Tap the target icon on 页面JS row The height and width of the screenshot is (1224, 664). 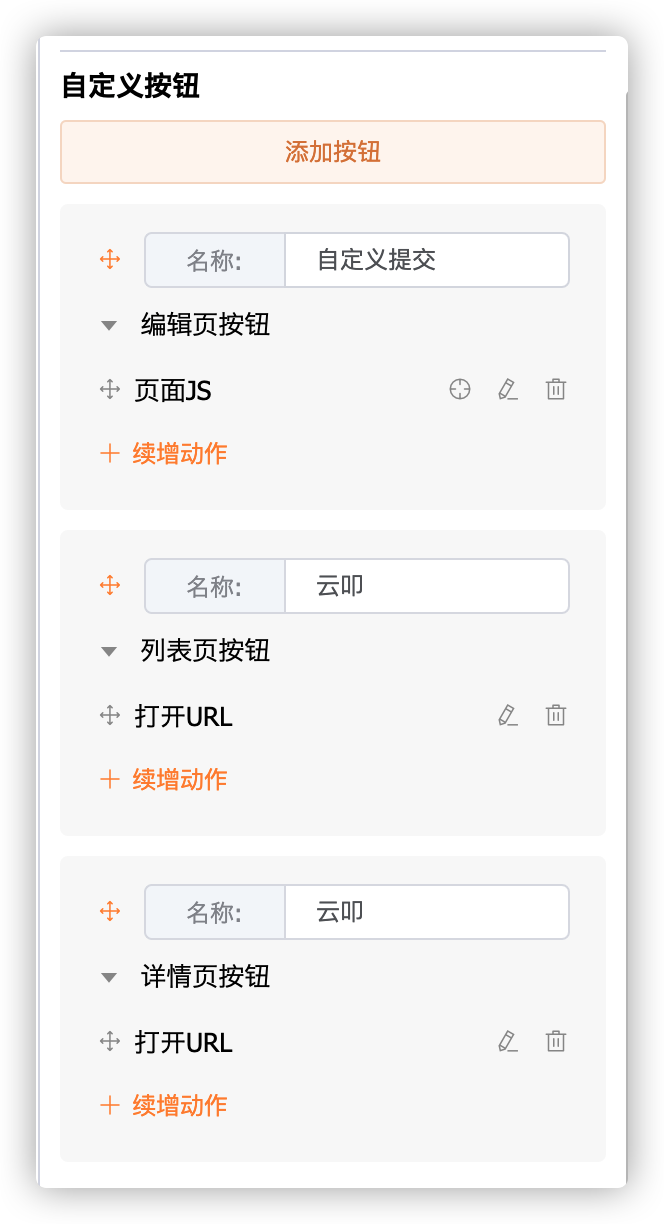pos(459,389)
